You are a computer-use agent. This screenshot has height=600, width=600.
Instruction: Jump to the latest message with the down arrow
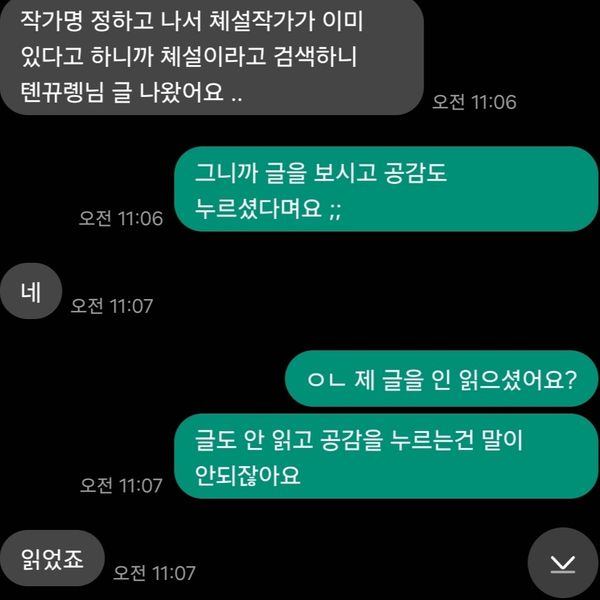(562, 564)
